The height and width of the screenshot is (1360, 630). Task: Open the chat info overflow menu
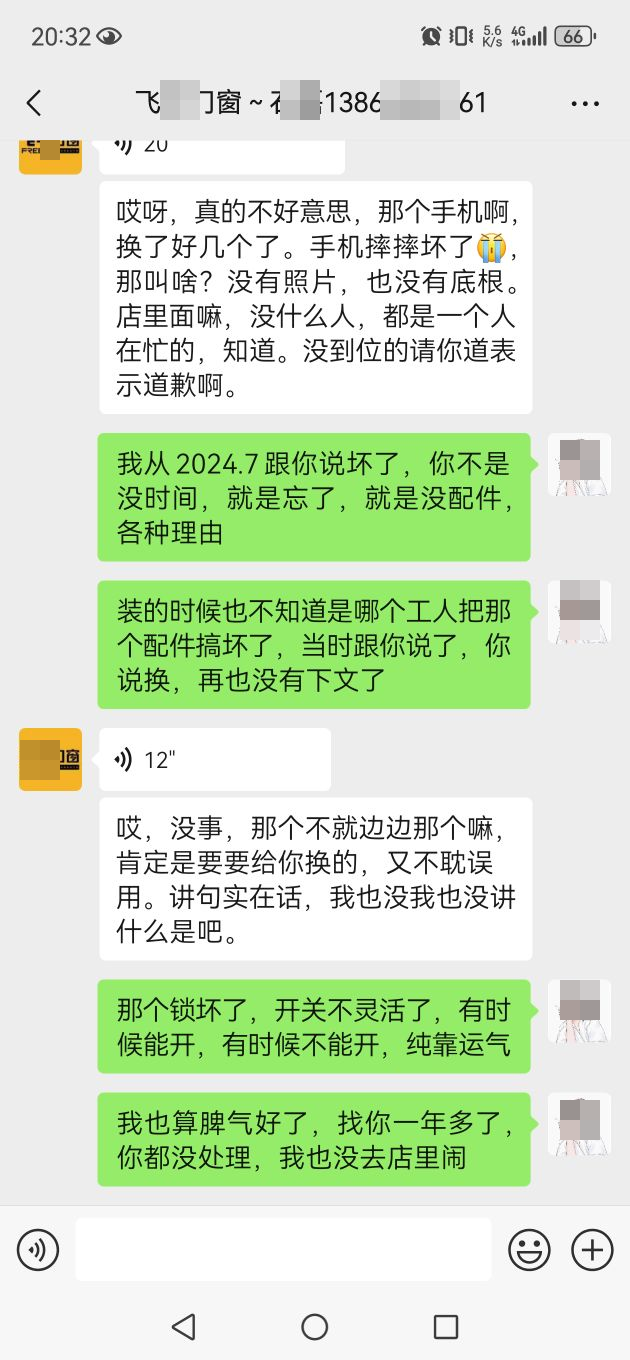[x=584, y=103]
